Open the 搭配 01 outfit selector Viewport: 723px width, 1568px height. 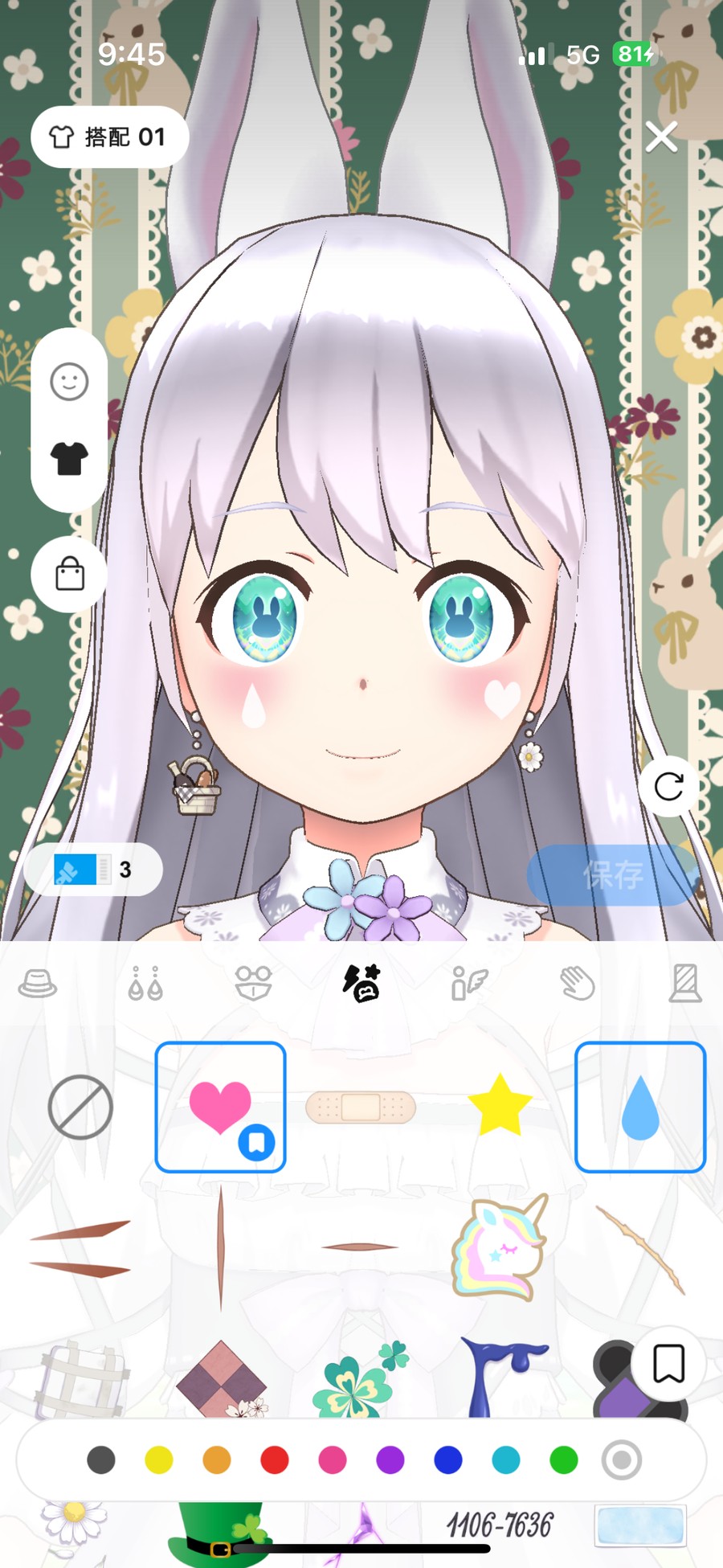tap(109, 137)
